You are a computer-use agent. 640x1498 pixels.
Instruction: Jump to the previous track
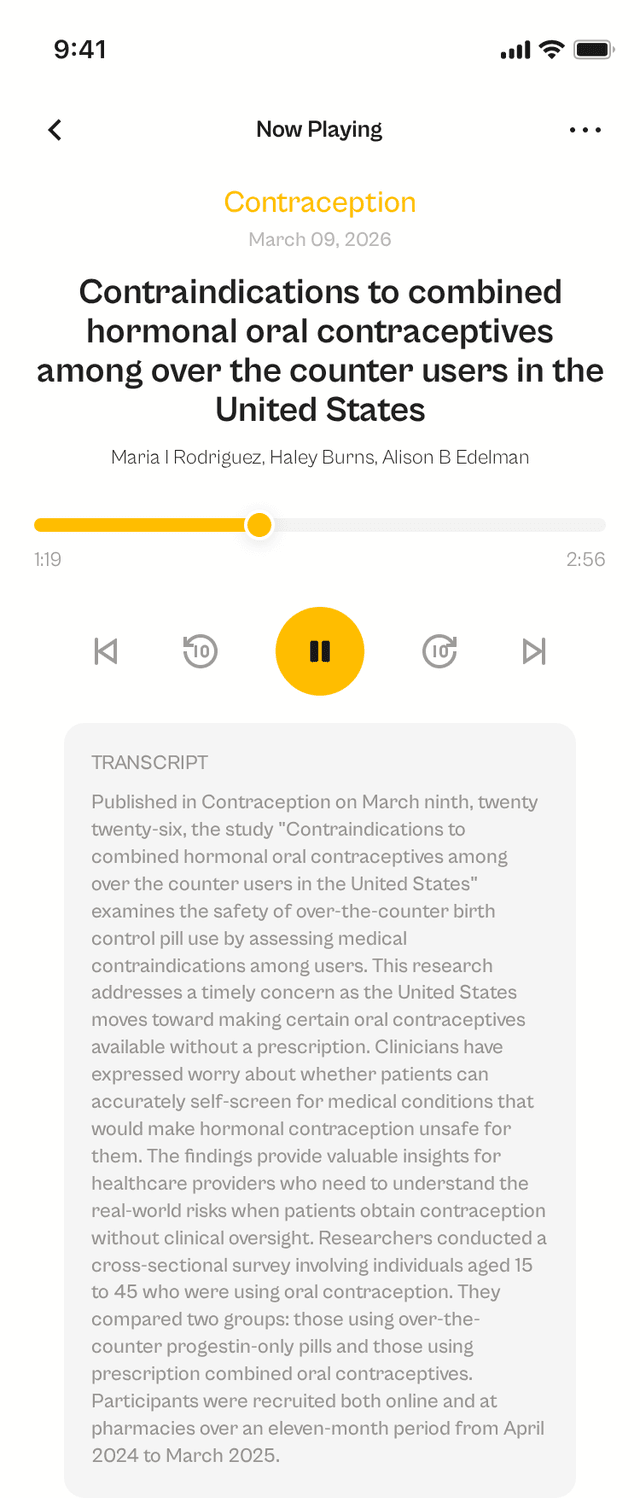click(x=105, y=651)
